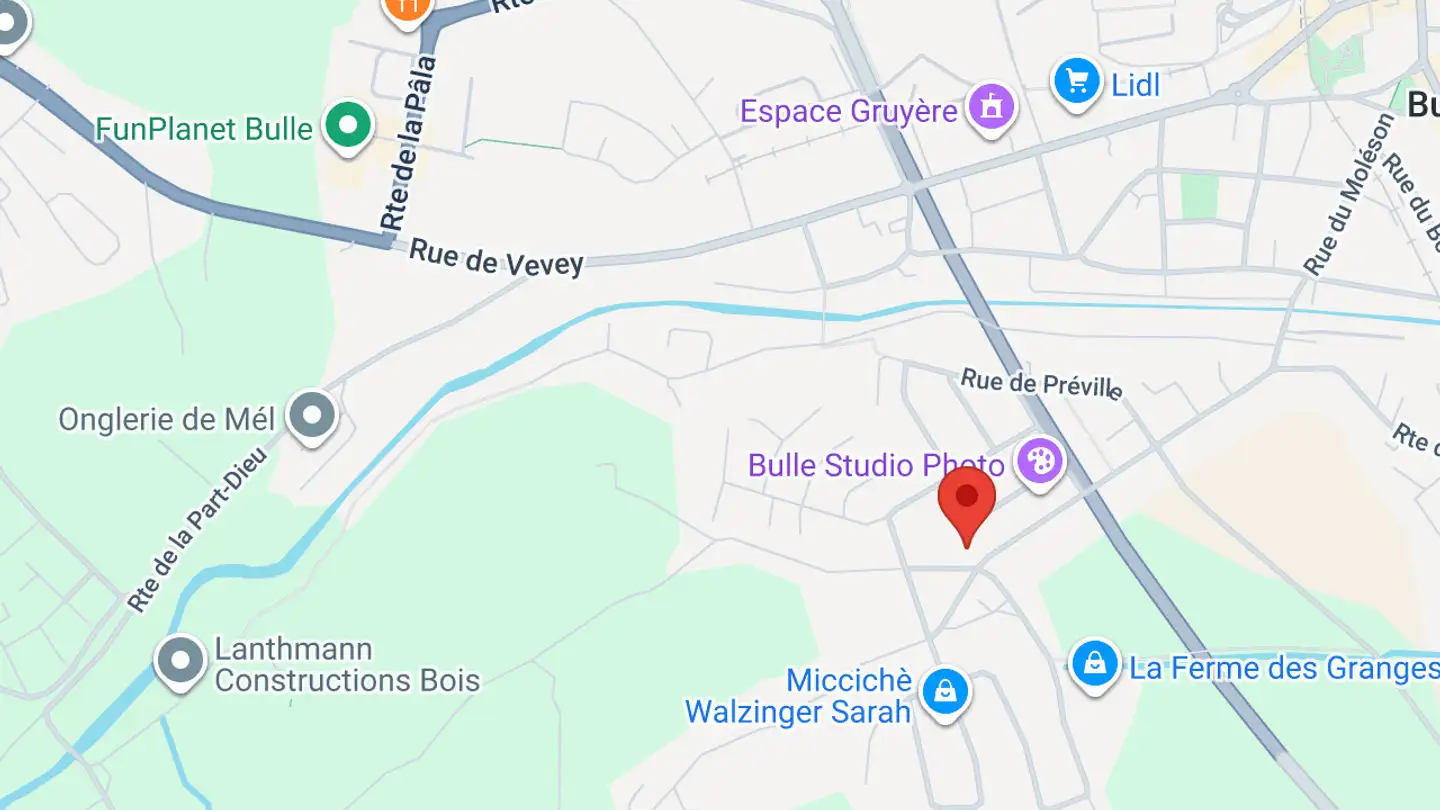Screen dimensions: 1440x810
Task: Open the Onglerie de Mél pin
Action: tap(312, 415)
